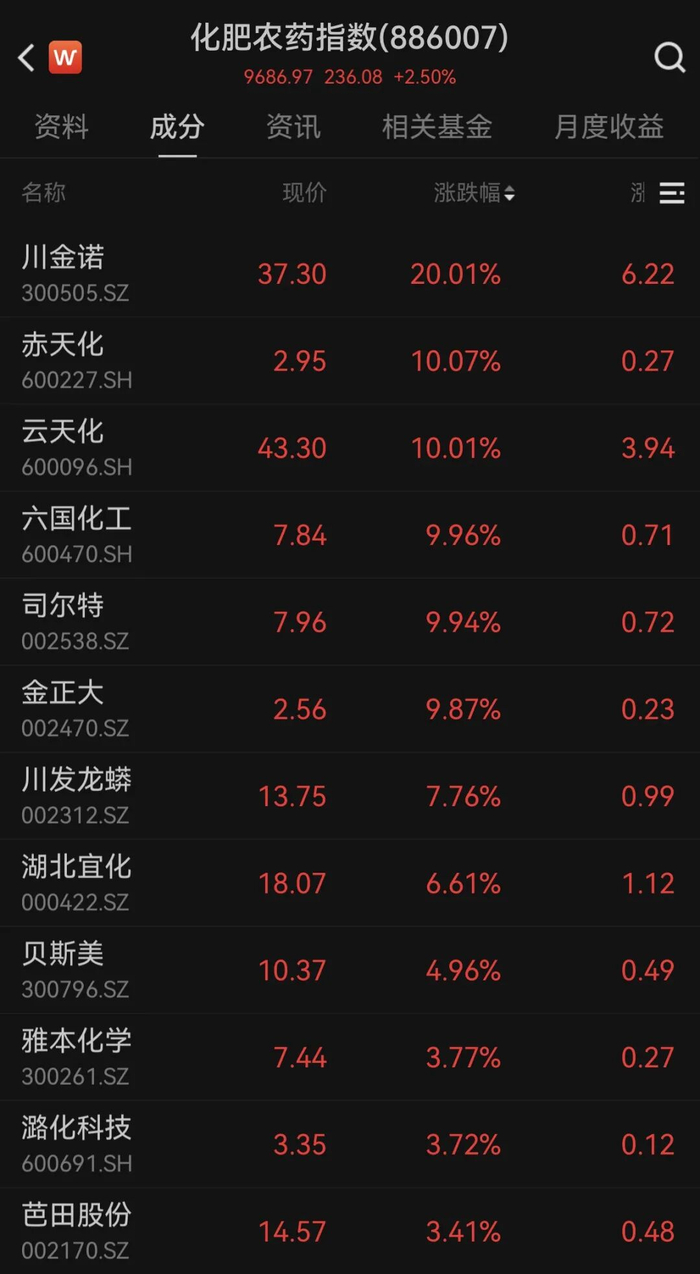Go back using the top-left arrow
700x1274 pixels.
tap(27, 57)
